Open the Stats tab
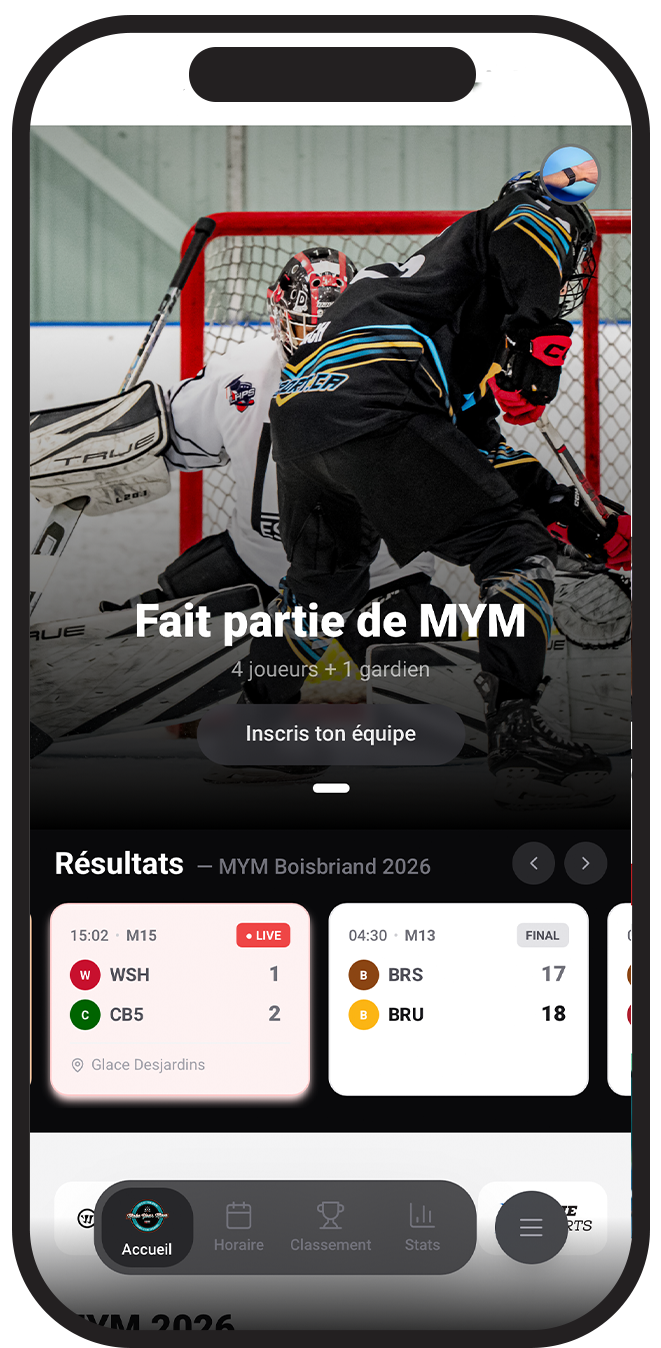Viewport: 661px width, 1348px height. pos(422,1228)
